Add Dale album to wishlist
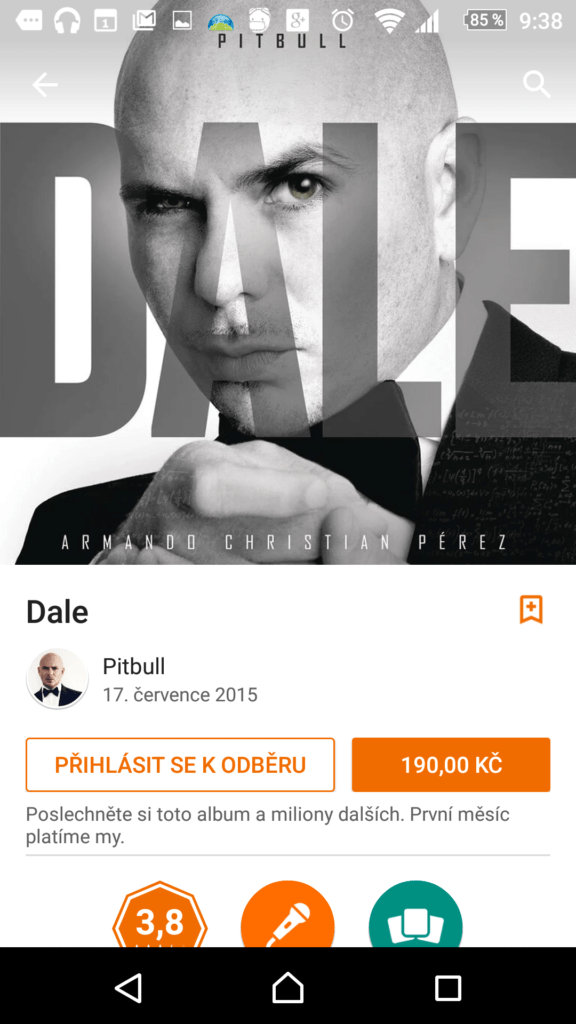The width and height of the screenshot is (576, 1024). (531, 609)
